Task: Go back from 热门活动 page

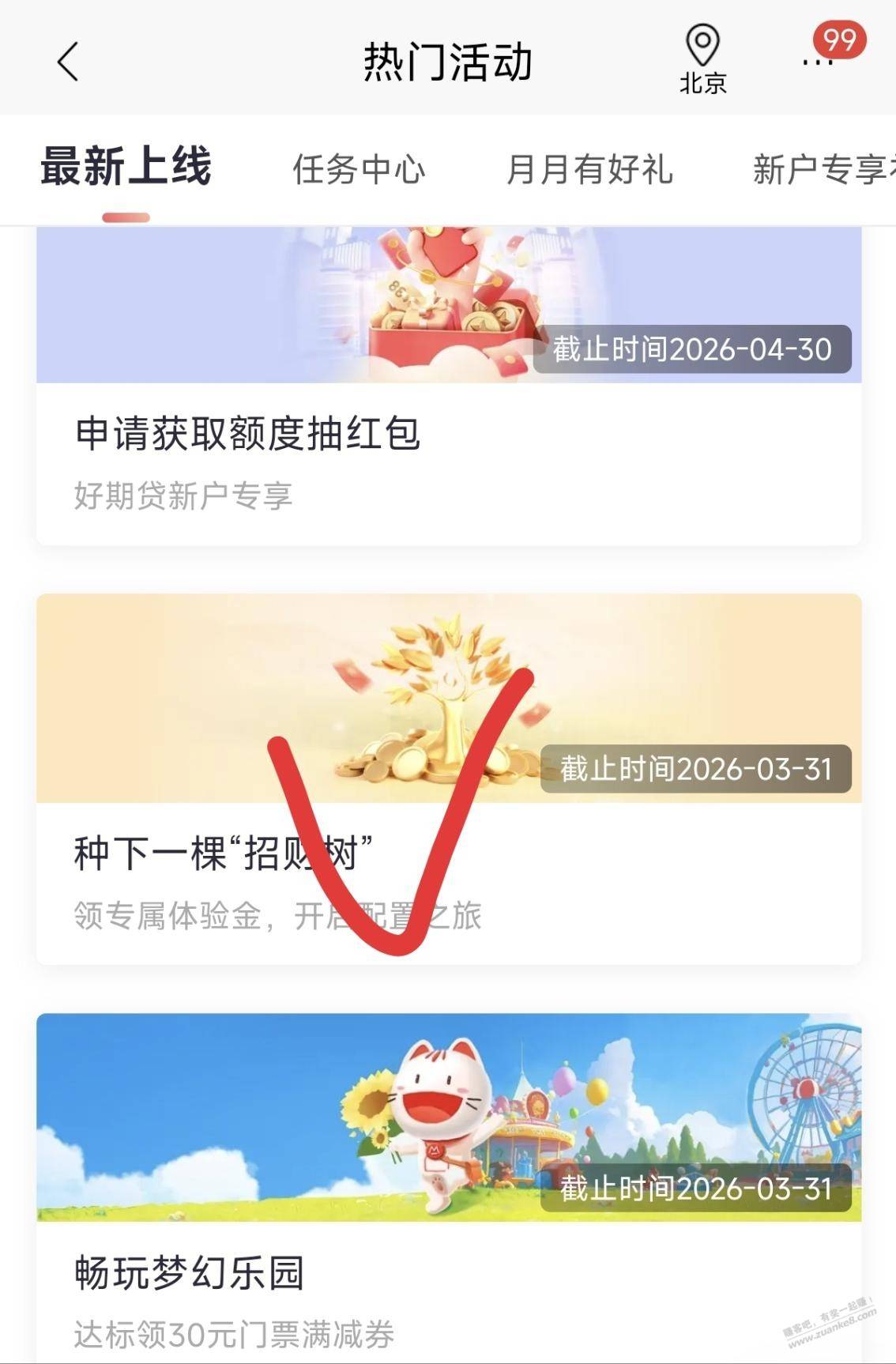Action: click(x=68, y=61)
